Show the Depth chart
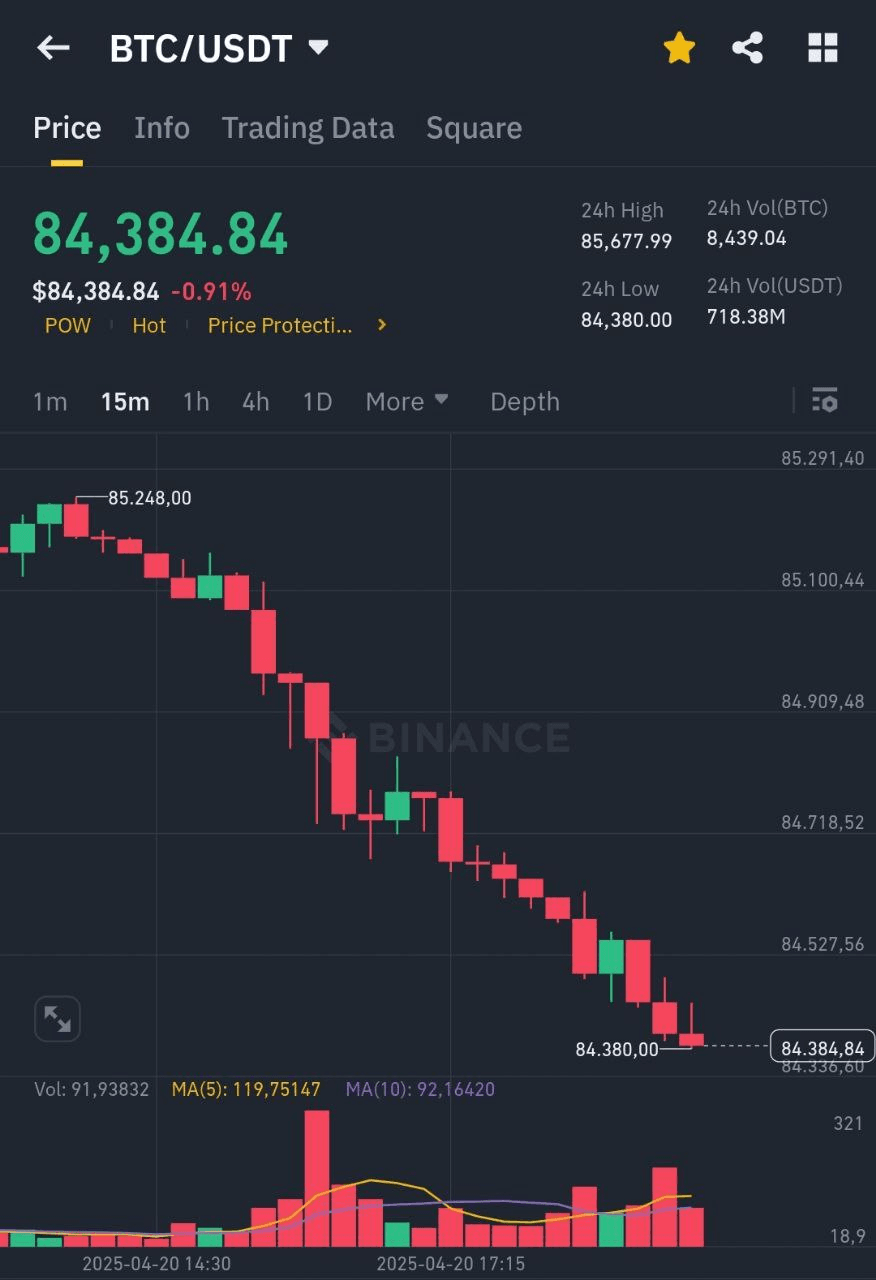 524,402
